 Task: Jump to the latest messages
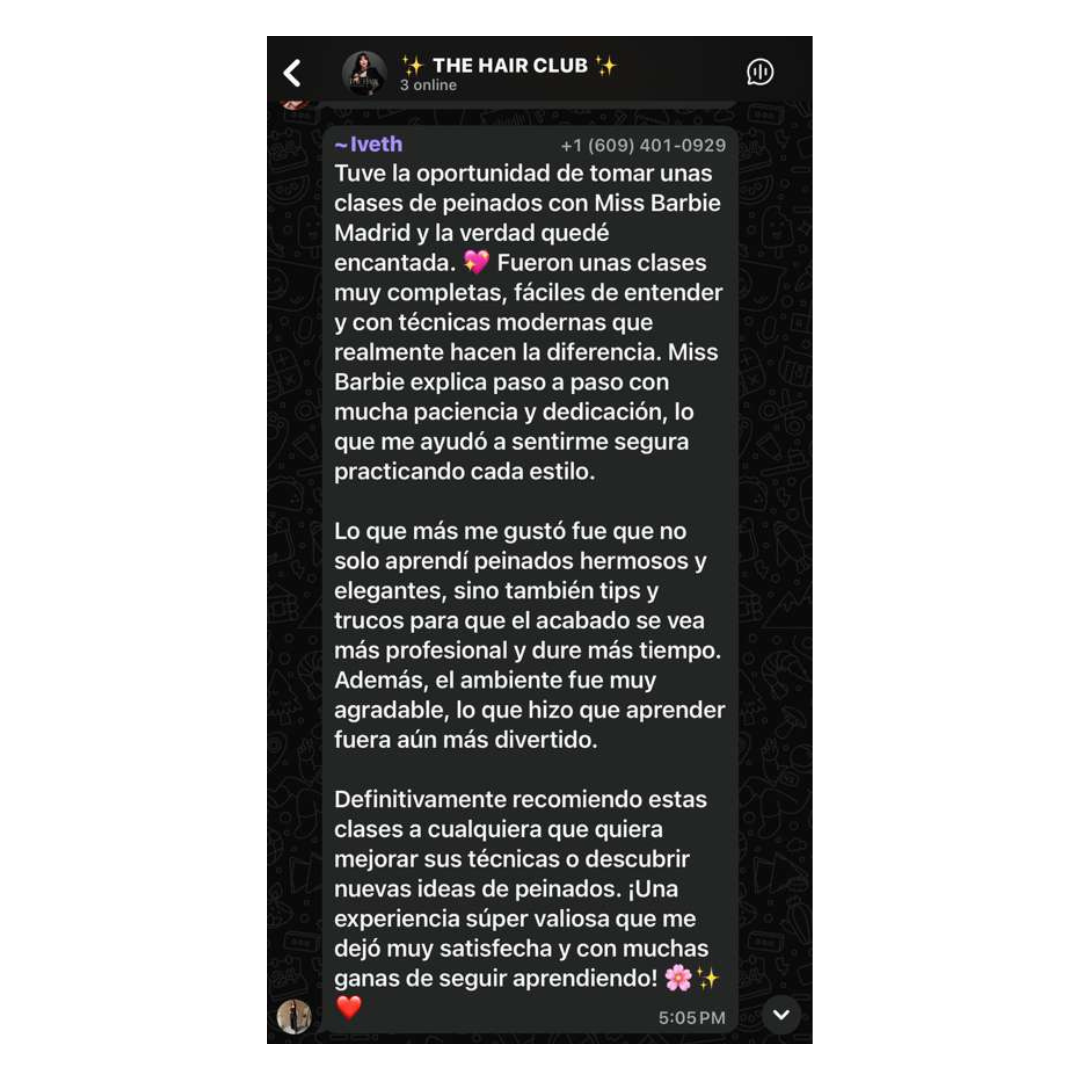click(x=781, y=1015)
